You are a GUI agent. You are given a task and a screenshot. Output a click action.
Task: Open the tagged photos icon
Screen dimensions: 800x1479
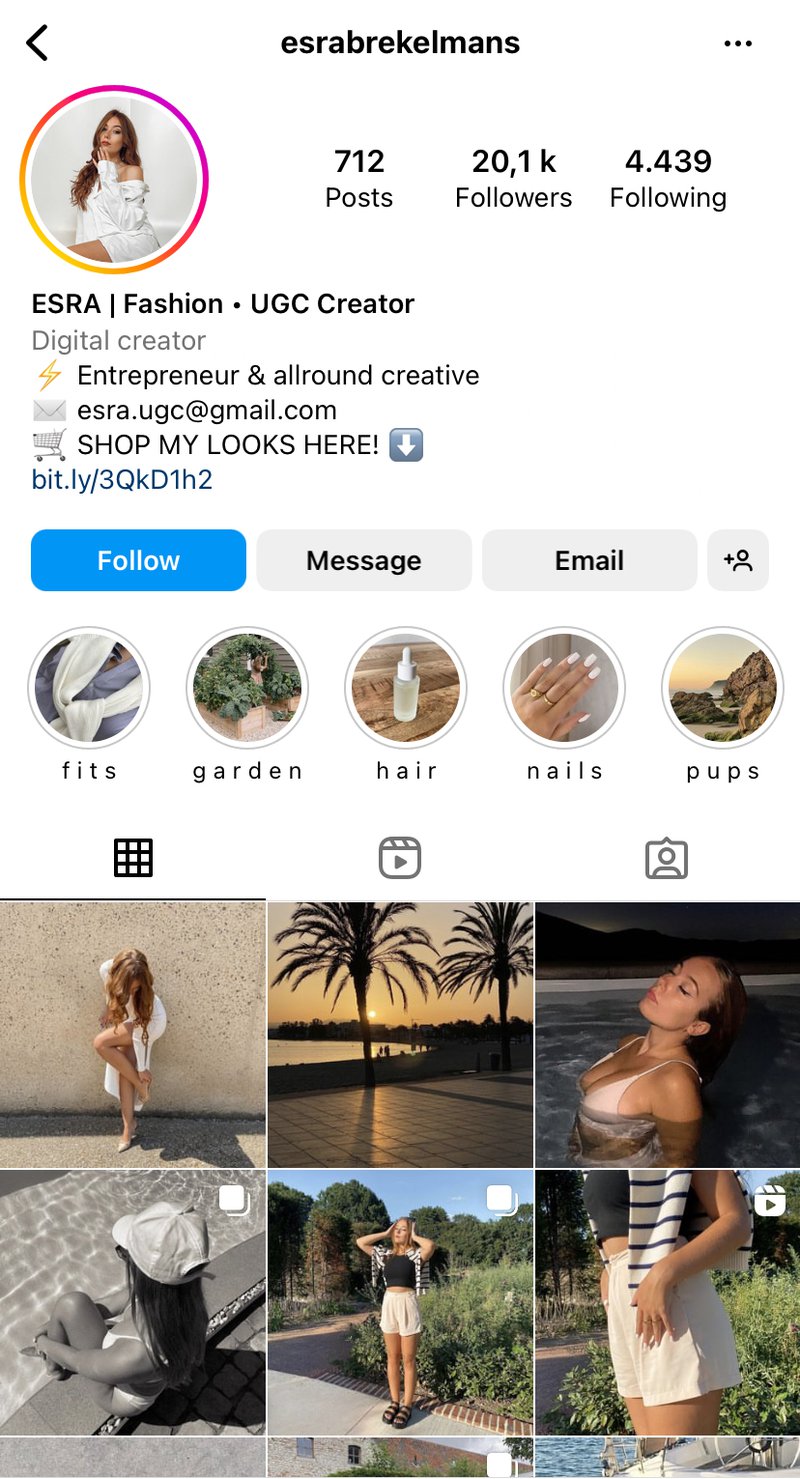[666, 857]
